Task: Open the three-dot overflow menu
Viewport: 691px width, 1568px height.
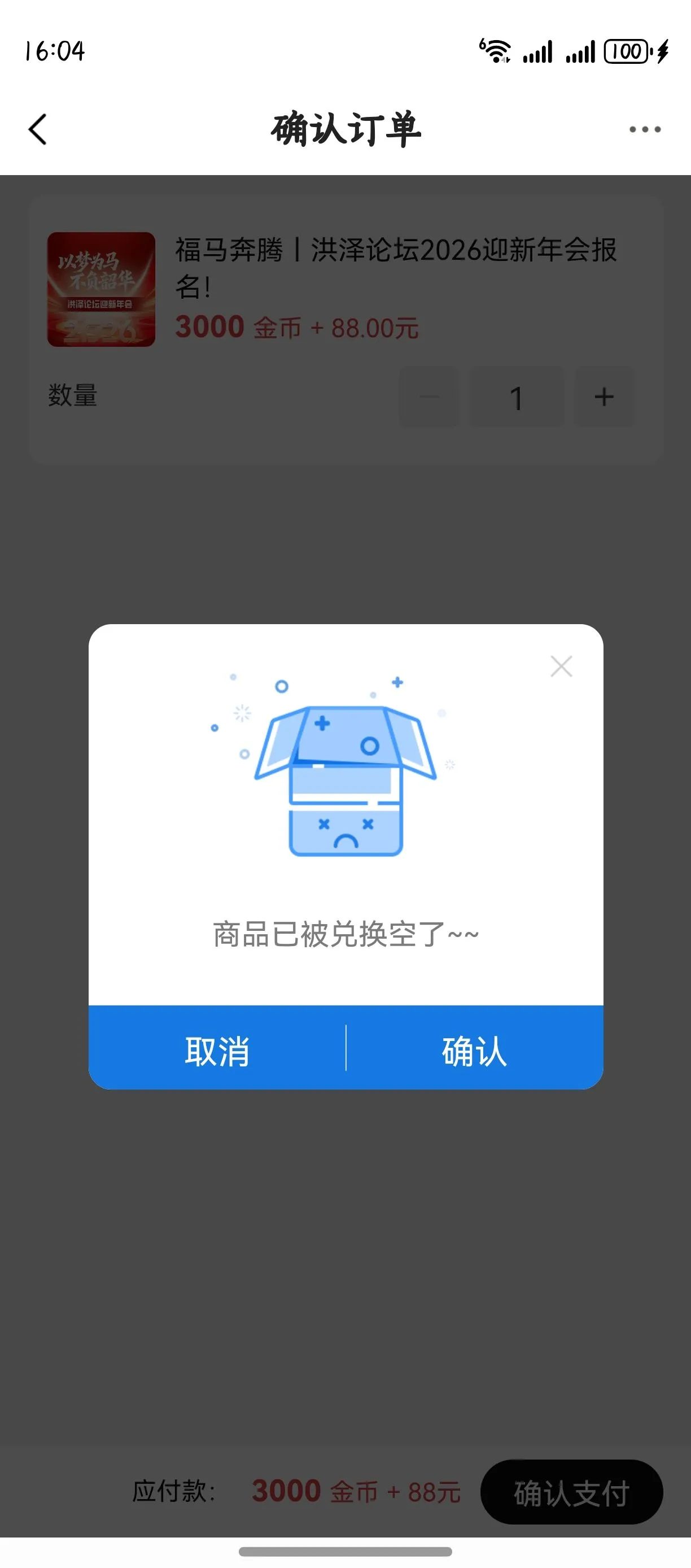Action: click(x=645, y=130)
